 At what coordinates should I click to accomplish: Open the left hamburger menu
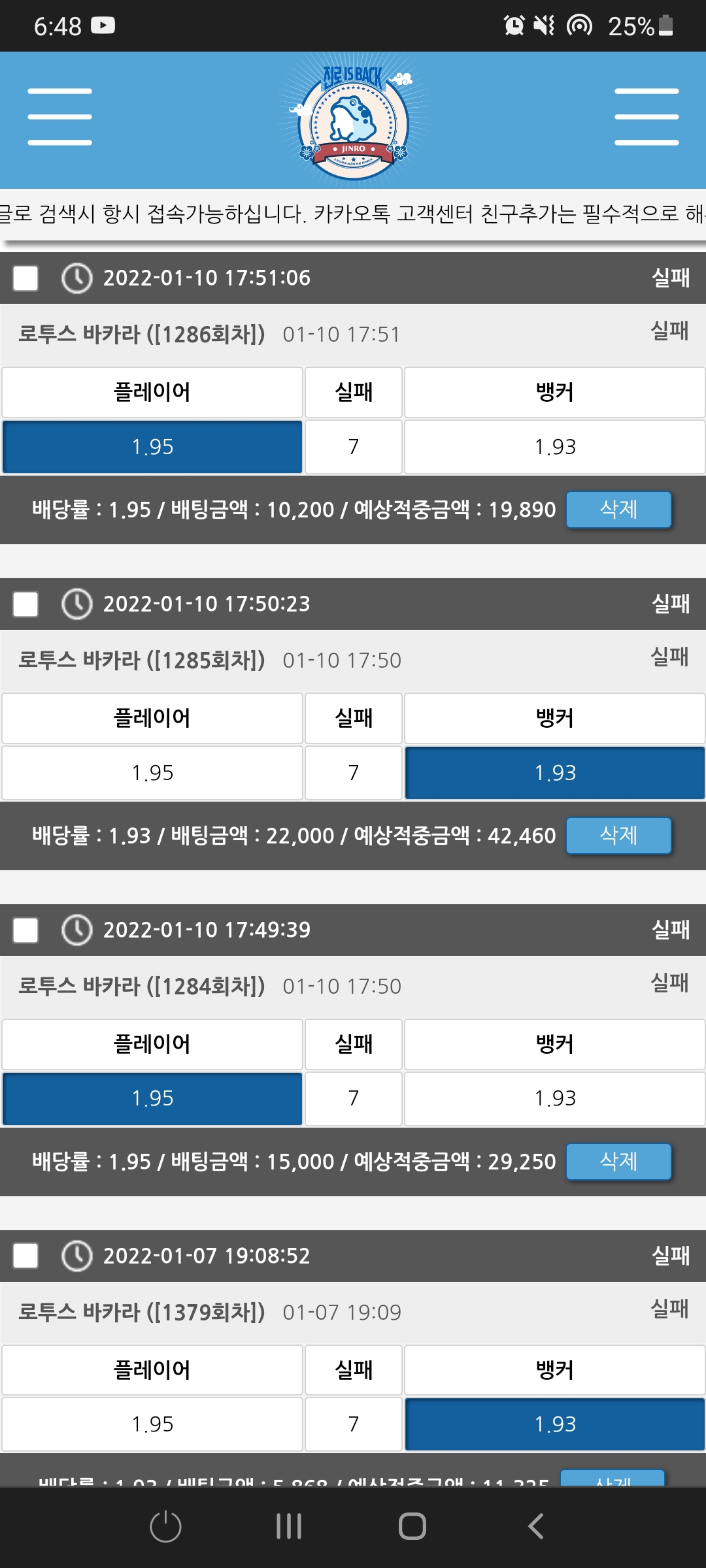(59, 116)
